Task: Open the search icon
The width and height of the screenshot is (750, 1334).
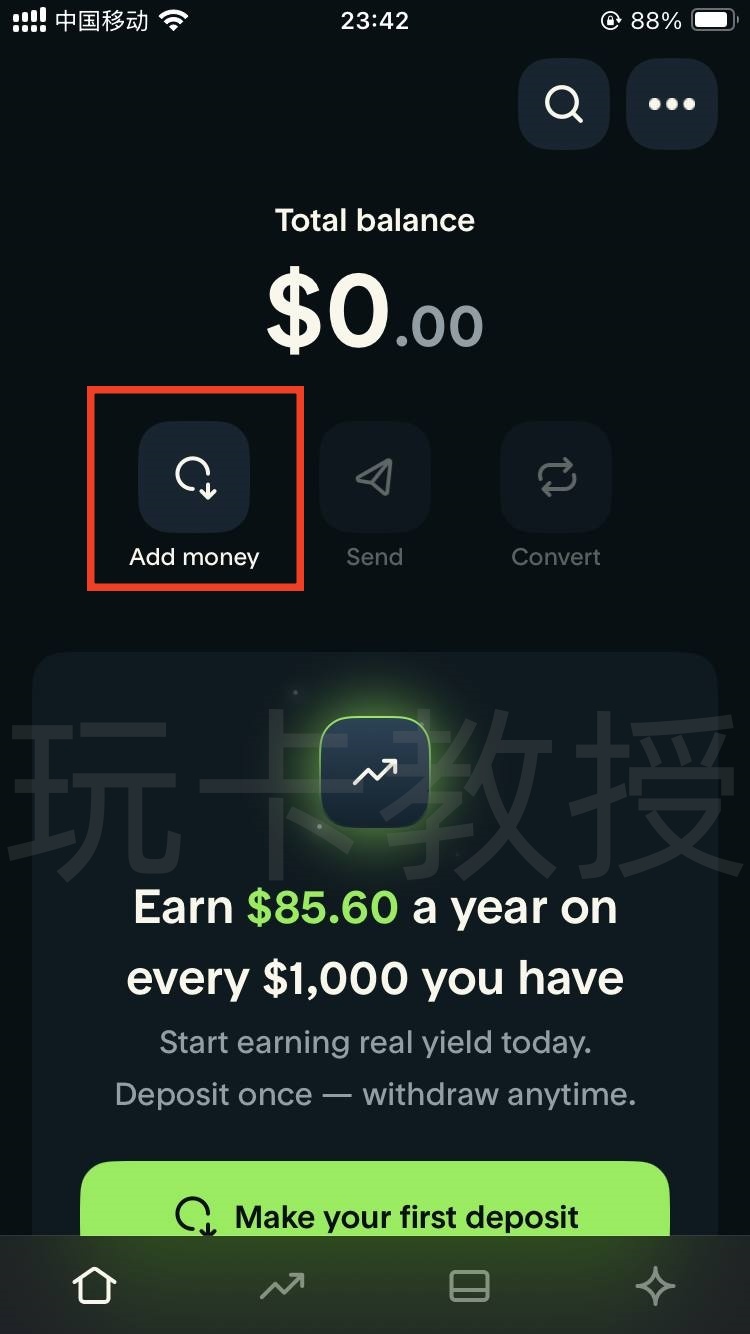Action: 563,104
